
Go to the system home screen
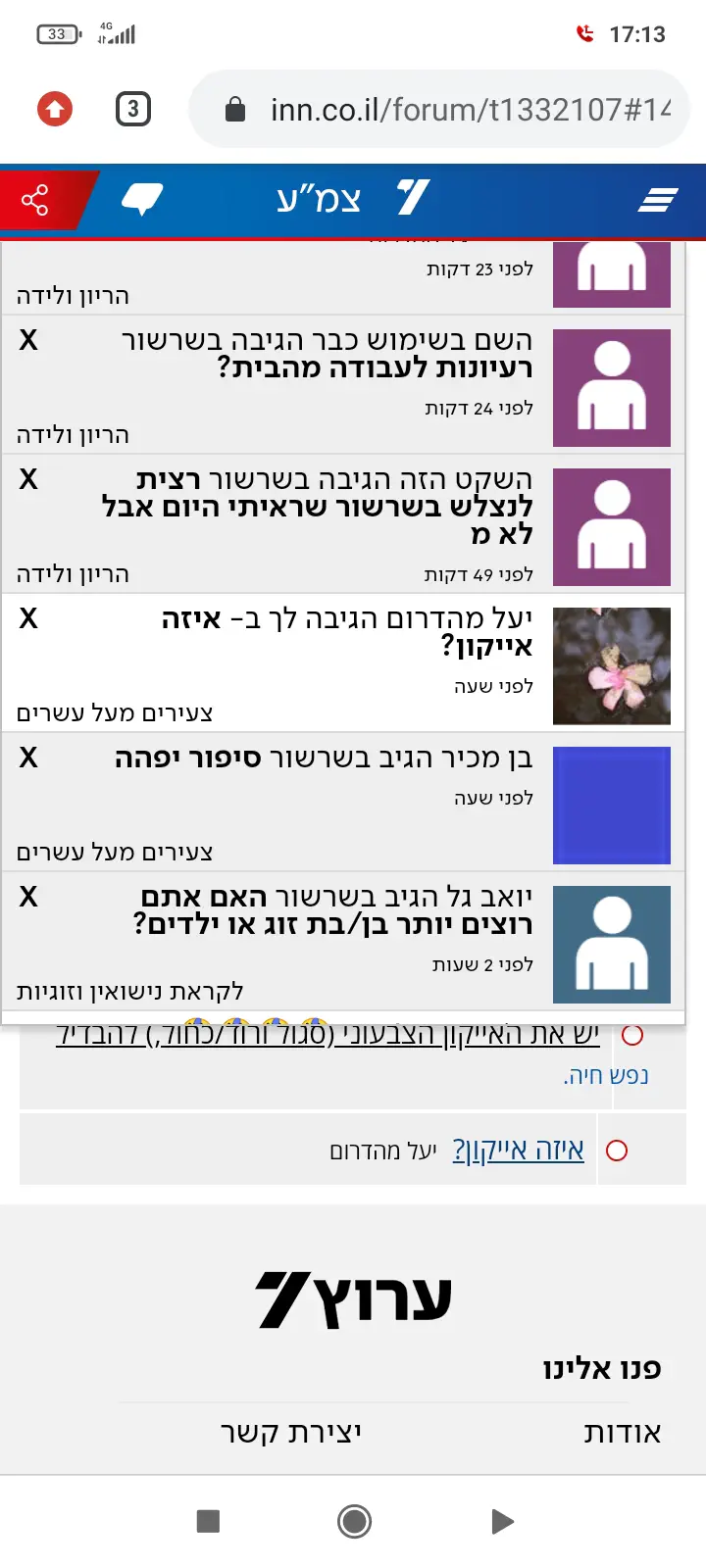click(x=354, y=1521)
